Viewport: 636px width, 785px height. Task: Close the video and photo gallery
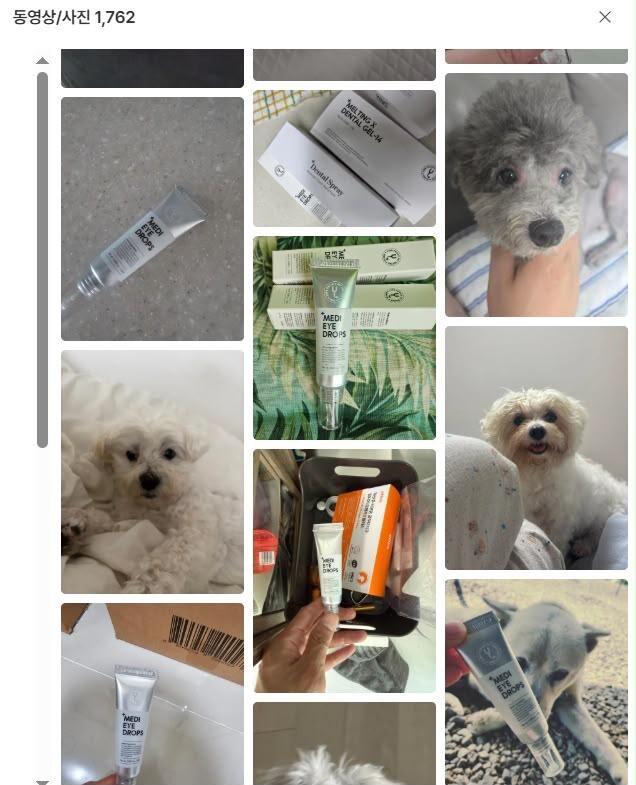(x=604, y=17)
